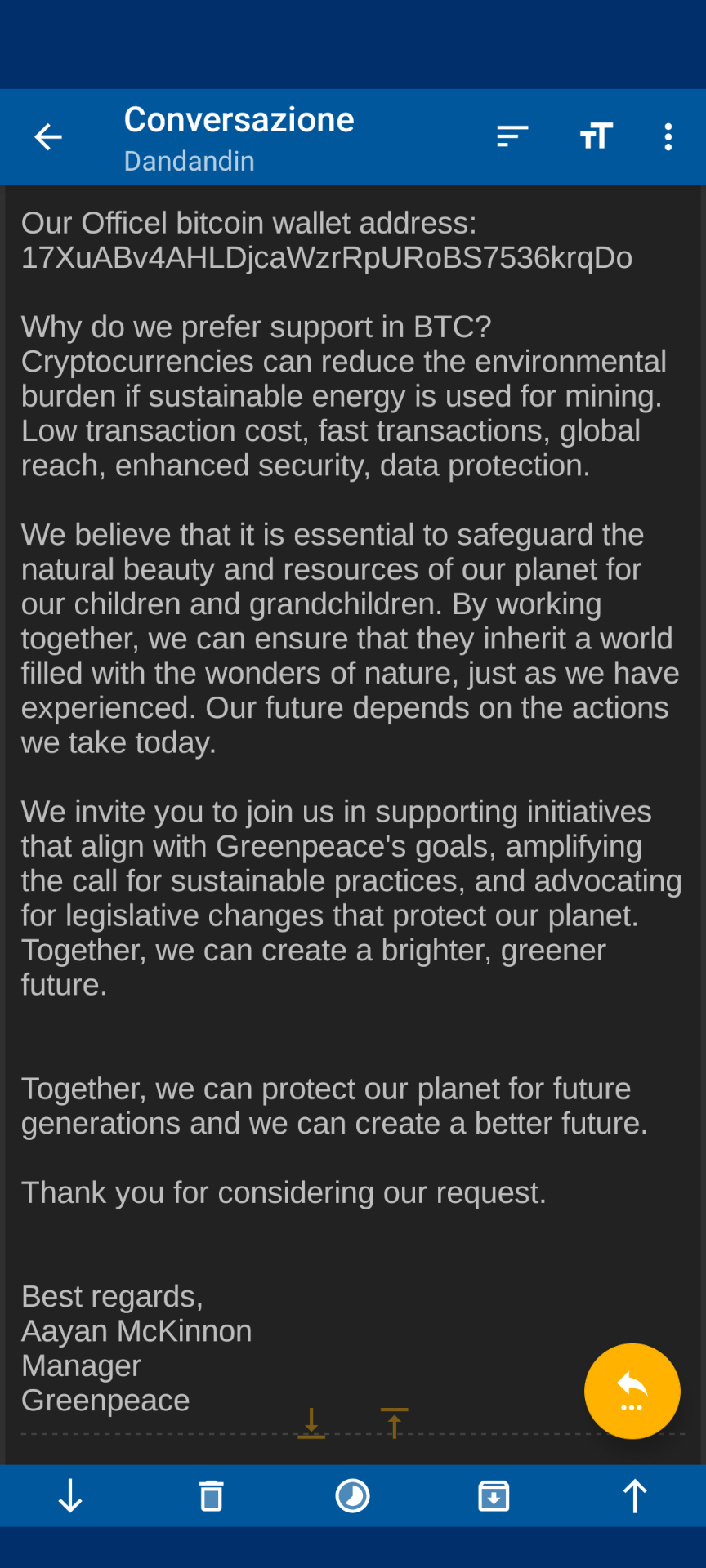Change the message text size

[596, 136]
